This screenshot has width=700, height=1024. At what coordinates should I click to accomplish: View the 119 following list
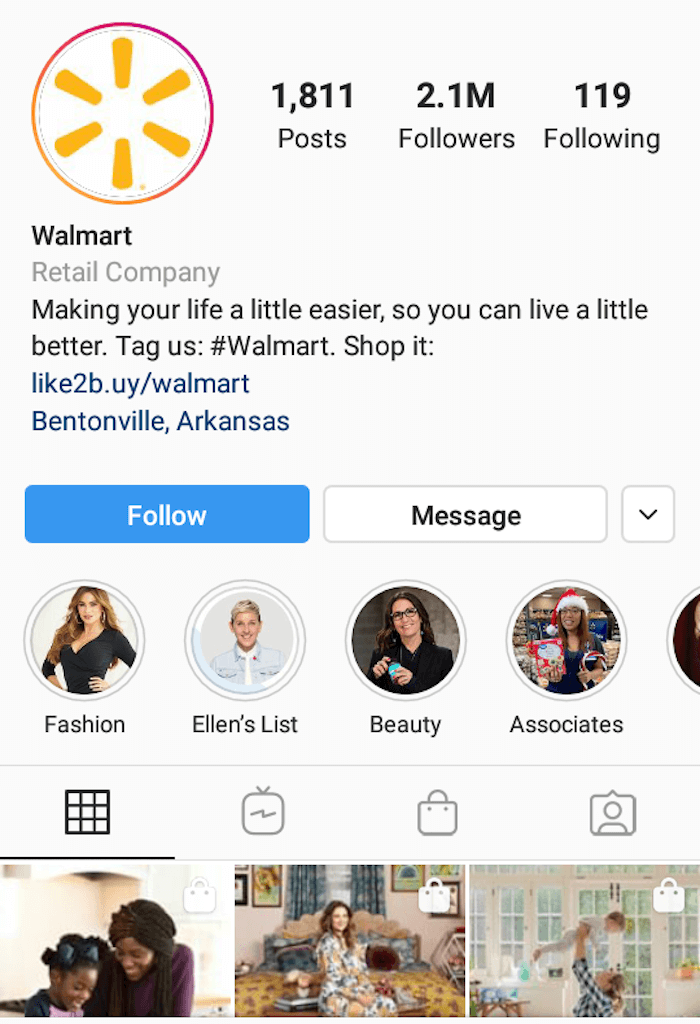coord(601,115)
